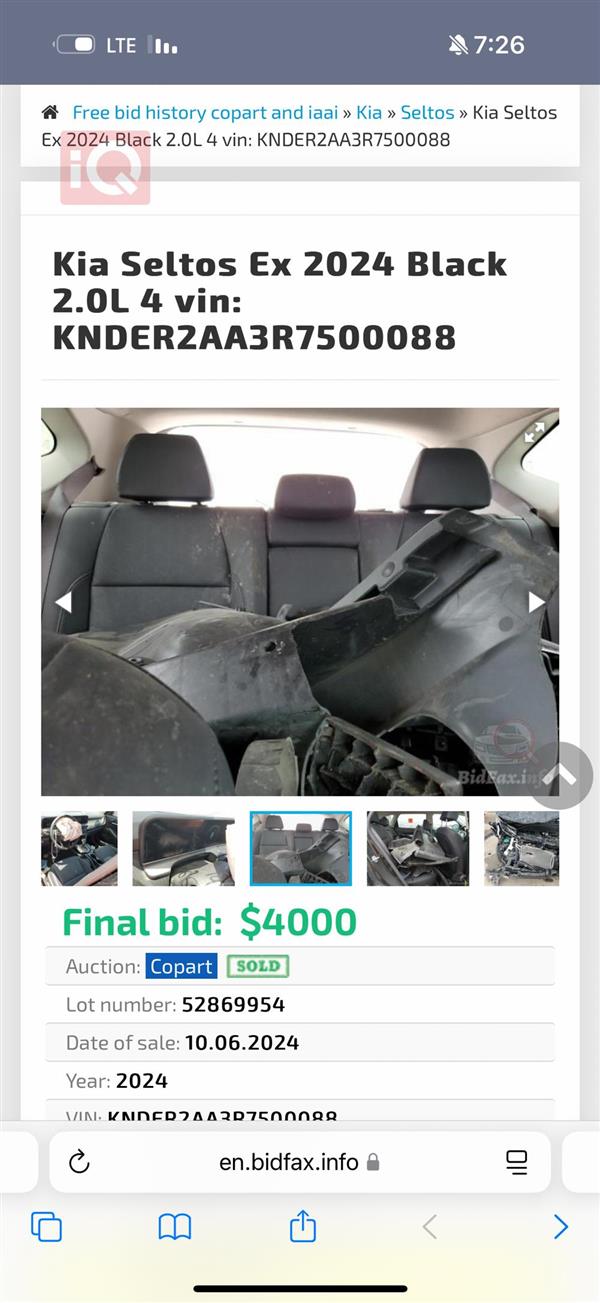Show the previous photo in gallery
600x1303 pixels.
63,602
